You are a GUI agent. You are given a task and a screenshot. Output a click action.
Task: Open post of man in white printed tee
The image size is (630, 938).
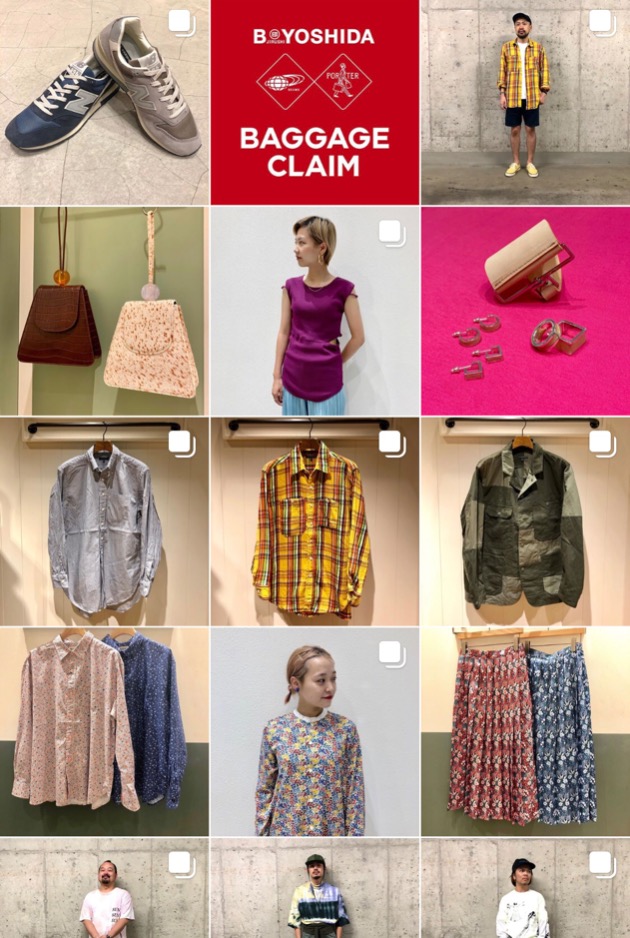(104, 890)
